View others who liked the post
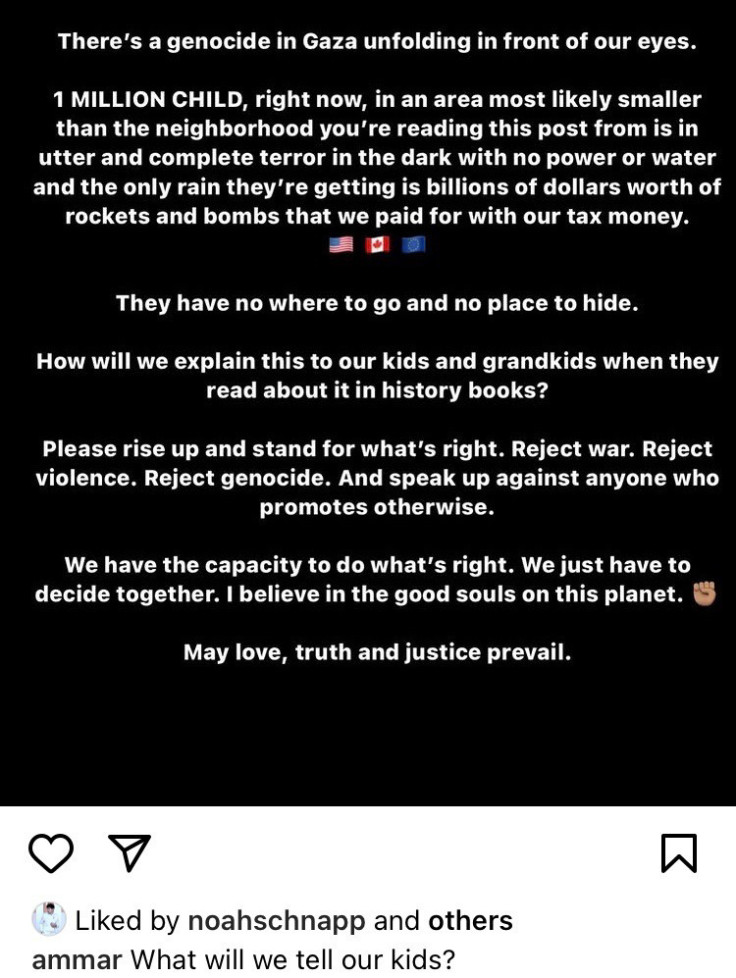Image resolution: width=736 pixels, height=978 pixels. (470, 921)
